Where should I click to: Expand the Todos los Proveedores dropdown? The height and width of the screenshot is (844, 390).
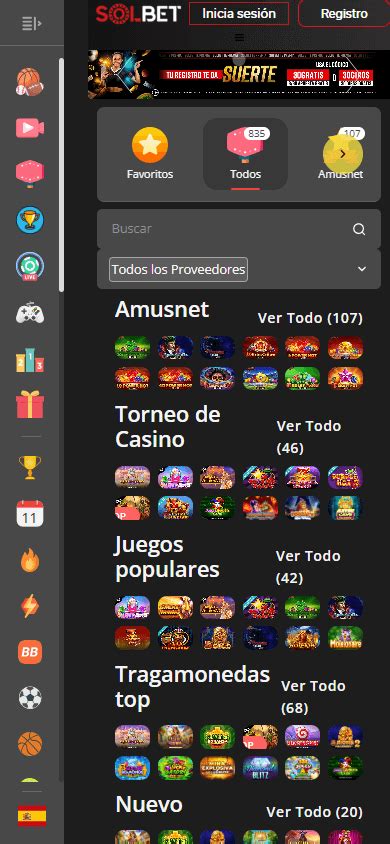(x=239, y=269)
